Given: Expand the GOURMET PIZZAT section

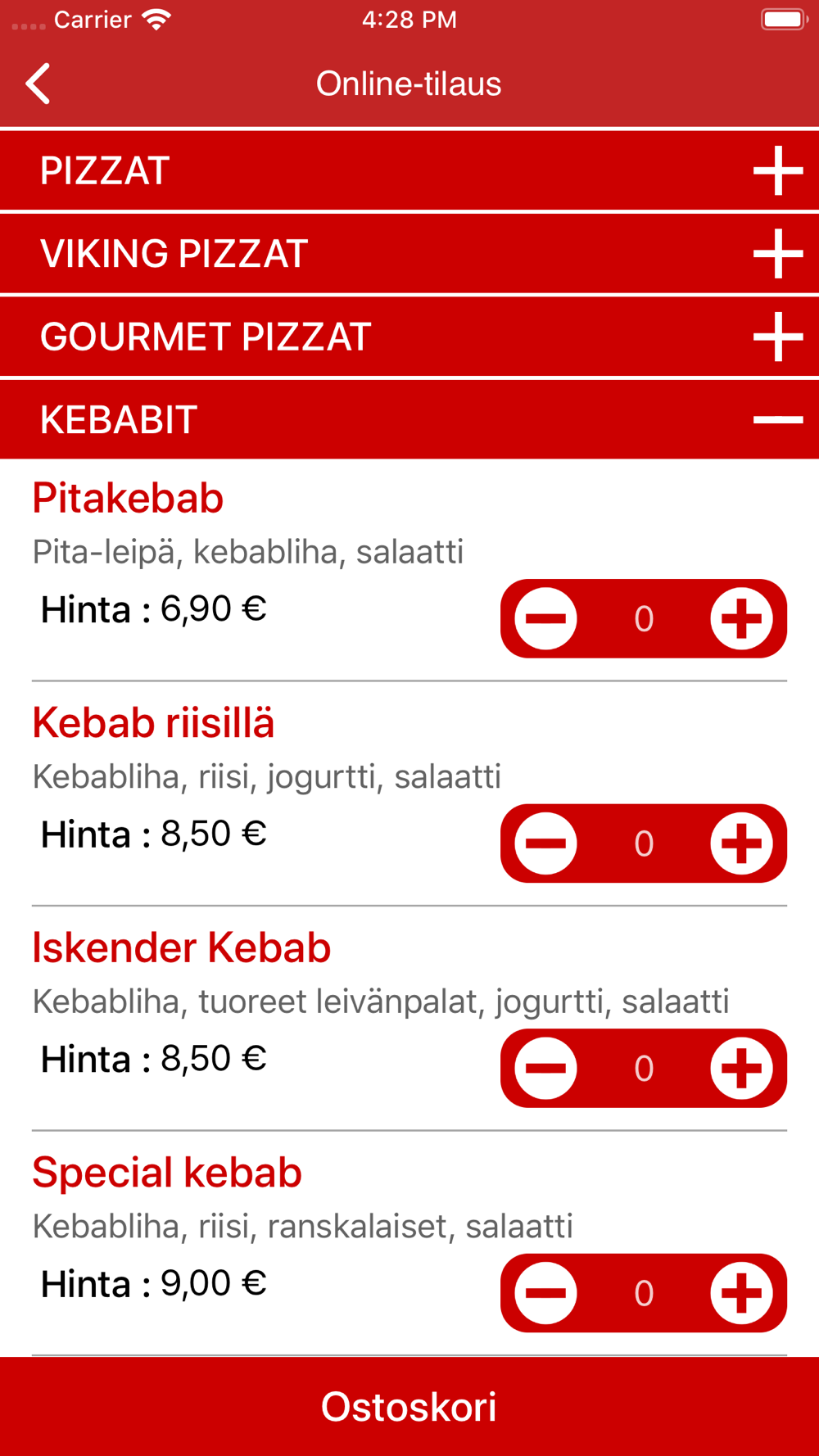Looking at the screenshot, I should [x=409, y=337].
